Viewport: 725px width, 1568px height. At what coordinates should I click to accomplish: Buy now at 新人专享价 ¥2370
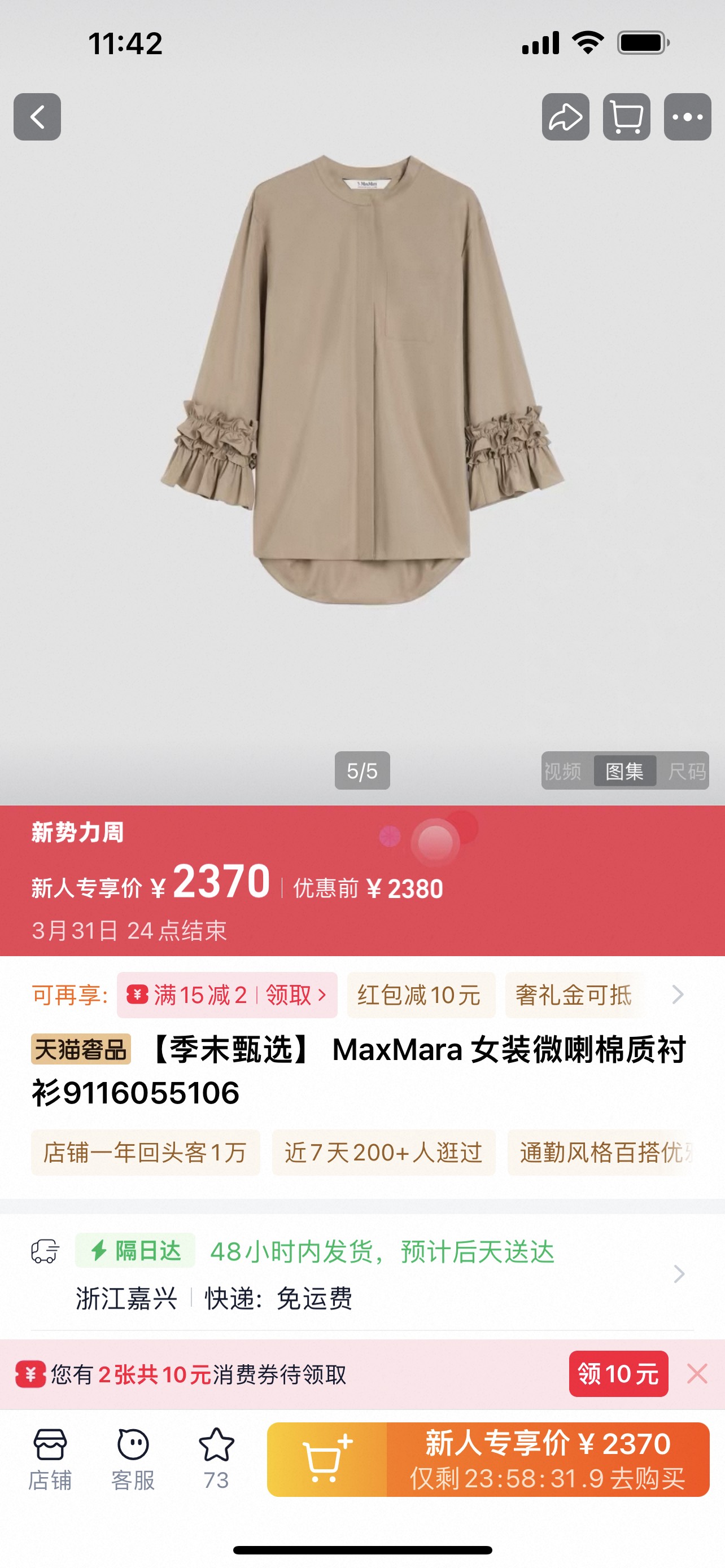(x=547, y=1459)
